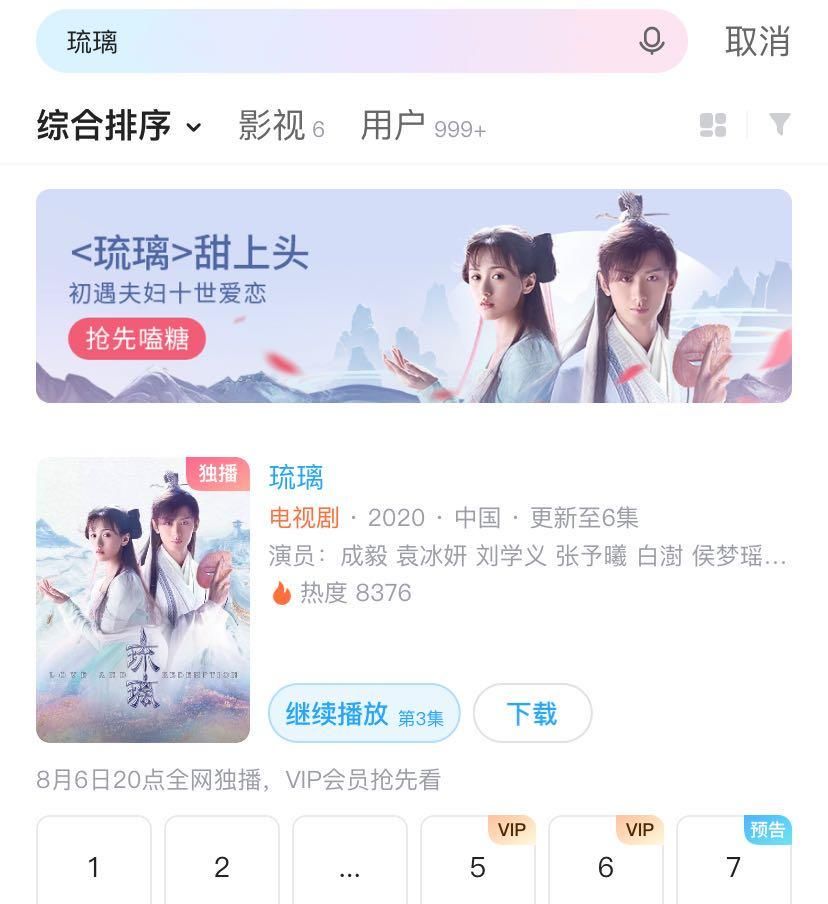The image size is (828, 904).
Task: Expand hidden episodes via the ... button
Action: (349, 870)
